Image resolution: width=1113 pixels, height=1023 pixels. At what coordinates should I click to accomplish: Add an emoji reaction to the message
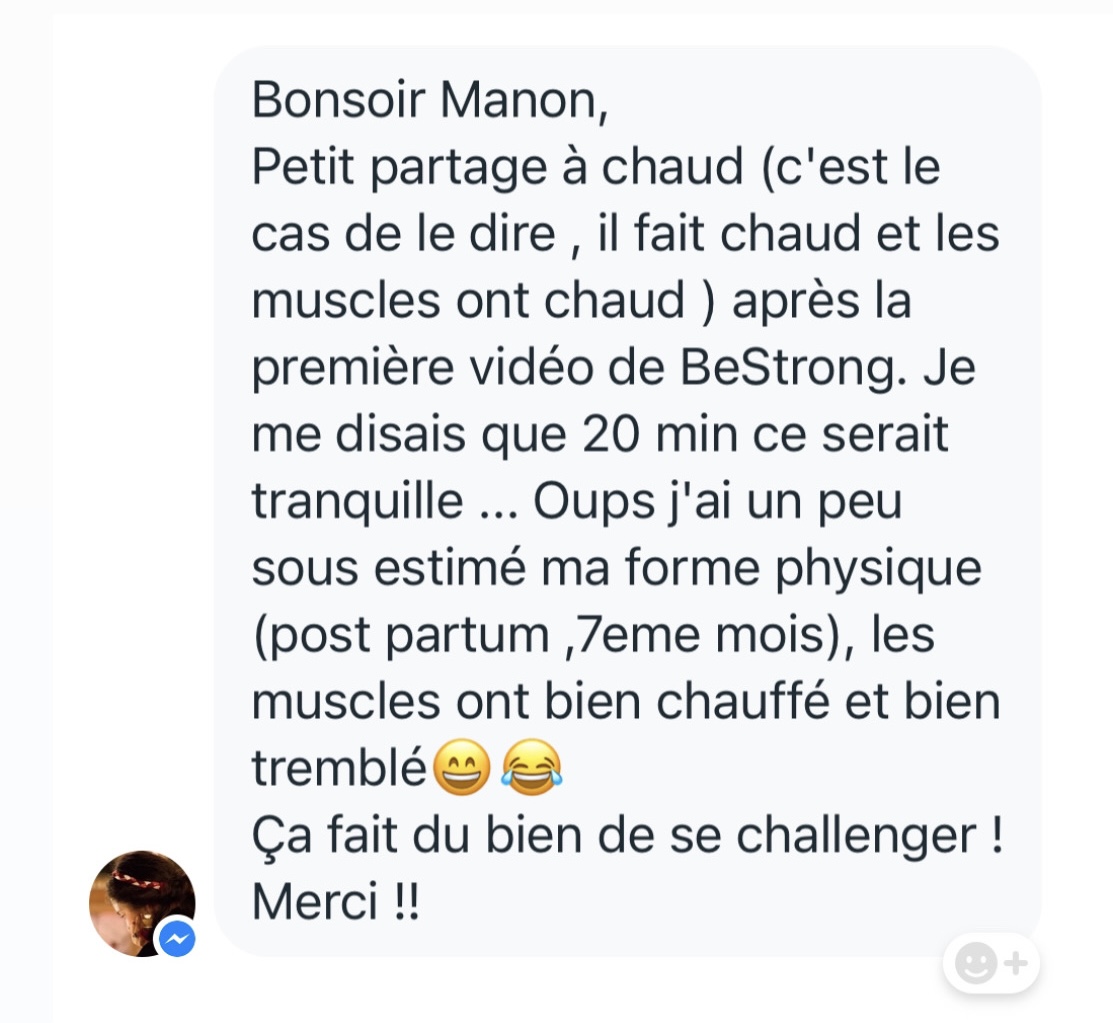[x=990, y=963]
